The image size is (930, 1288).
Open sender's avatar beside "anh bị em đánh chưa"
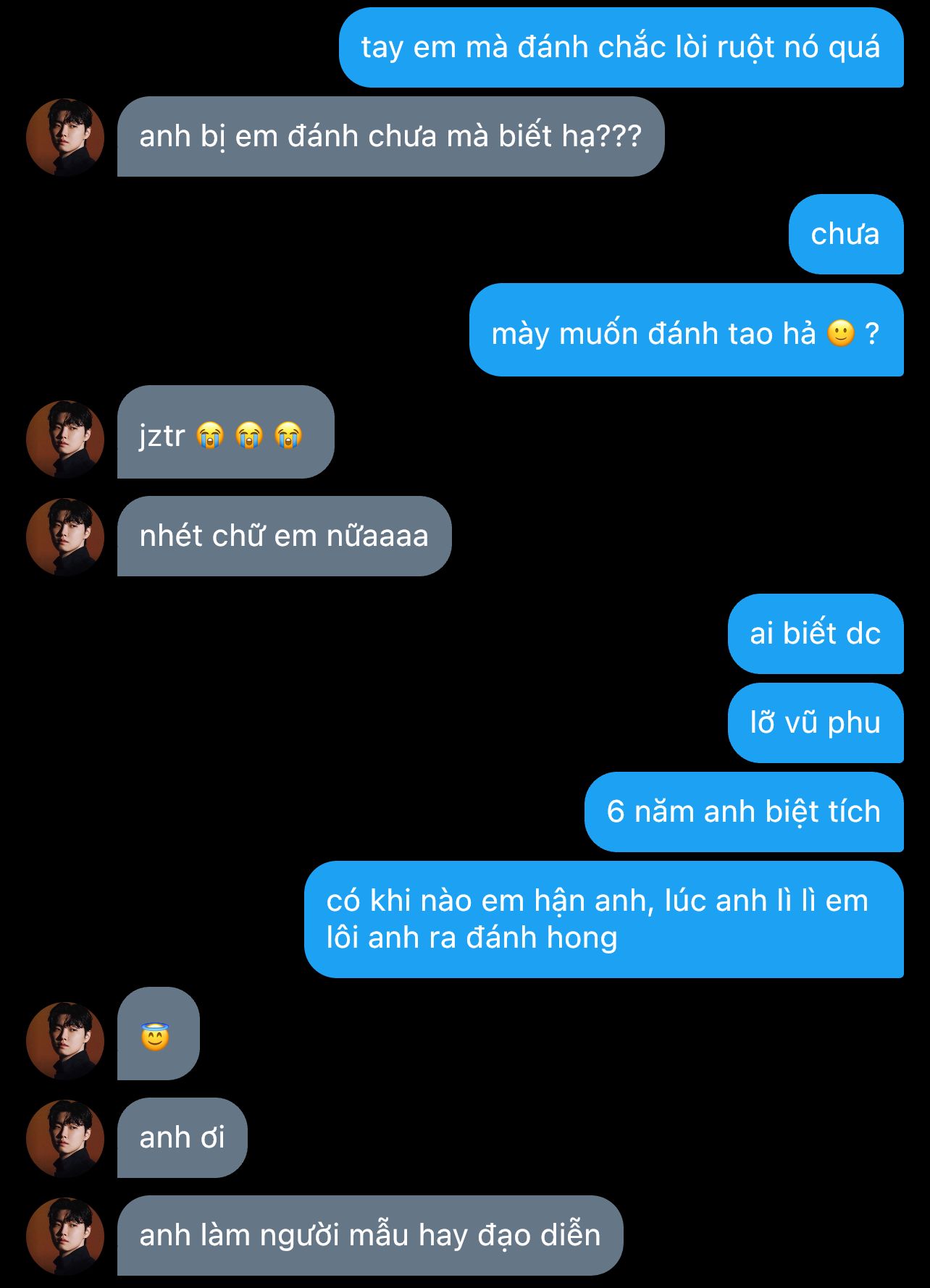65,138
